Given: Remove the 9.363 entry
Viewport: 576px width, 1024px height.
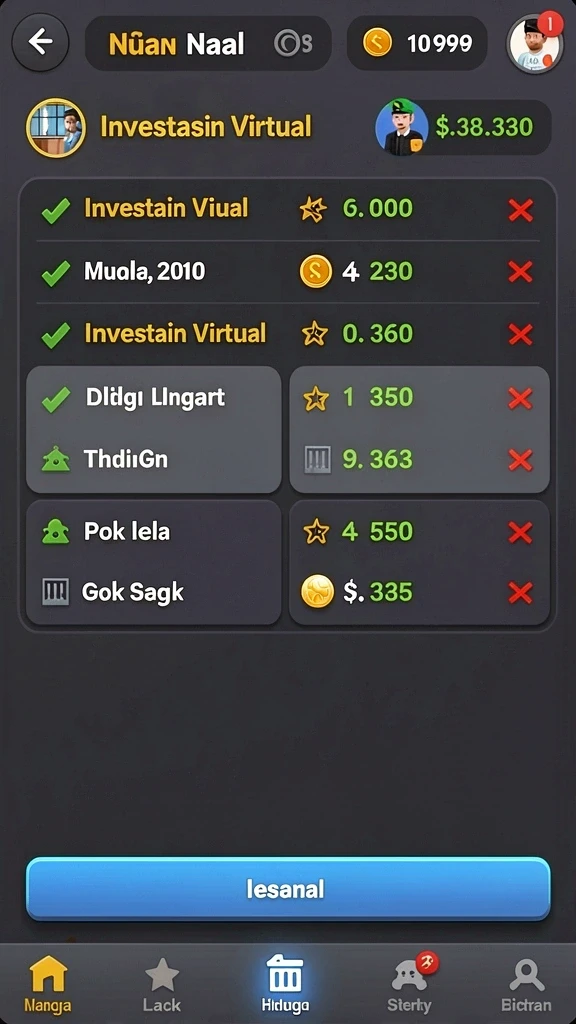Looking at the screenshot, I should 520,460.
